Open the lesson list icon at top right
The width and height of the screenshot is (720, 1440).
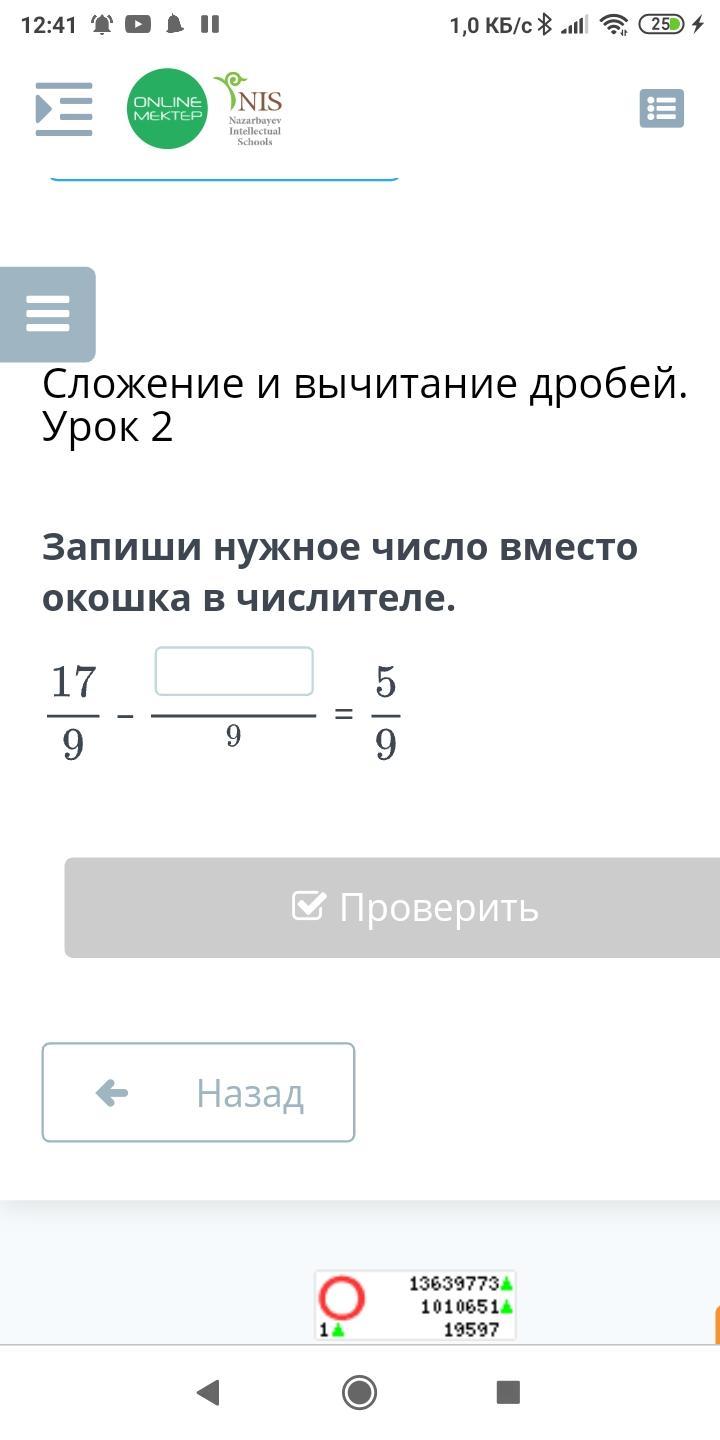point(662,108)
